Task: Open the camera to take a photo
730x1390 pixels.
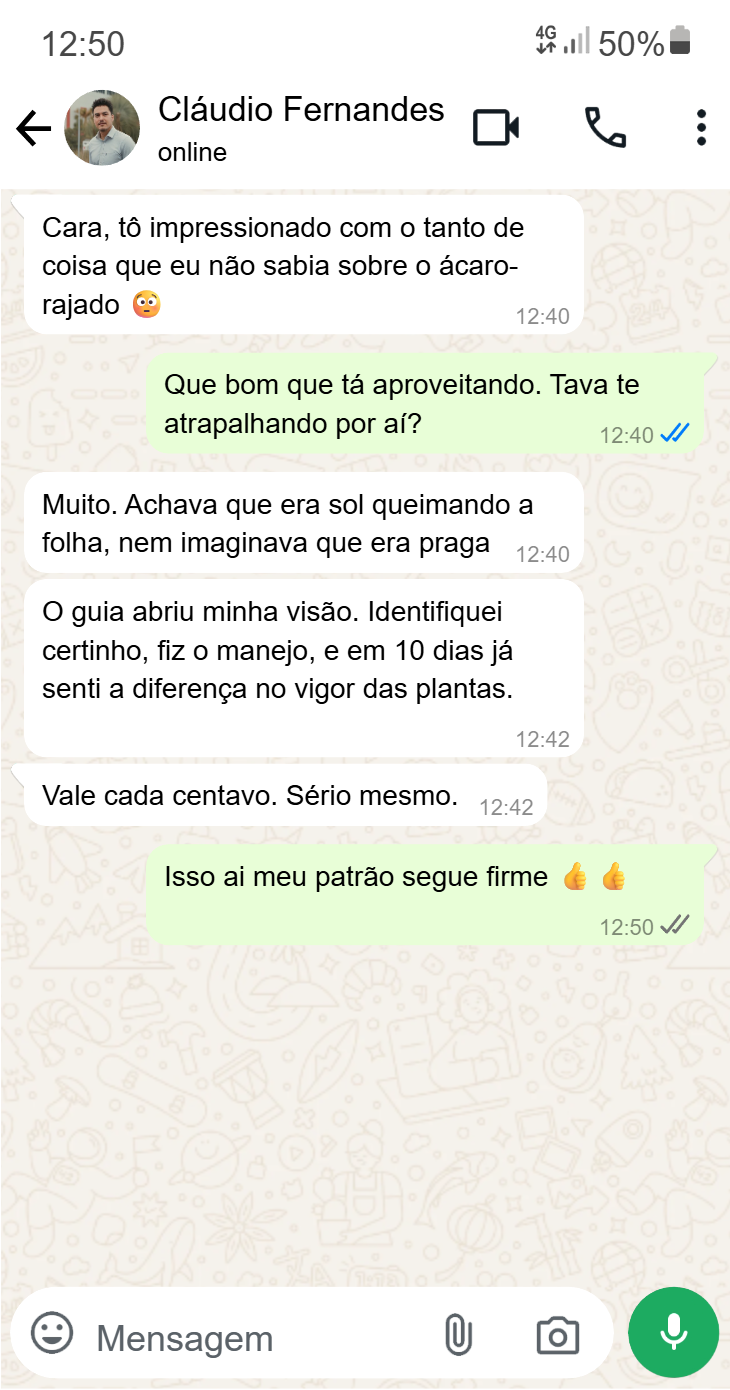Action: click(x=557, y=1334)
